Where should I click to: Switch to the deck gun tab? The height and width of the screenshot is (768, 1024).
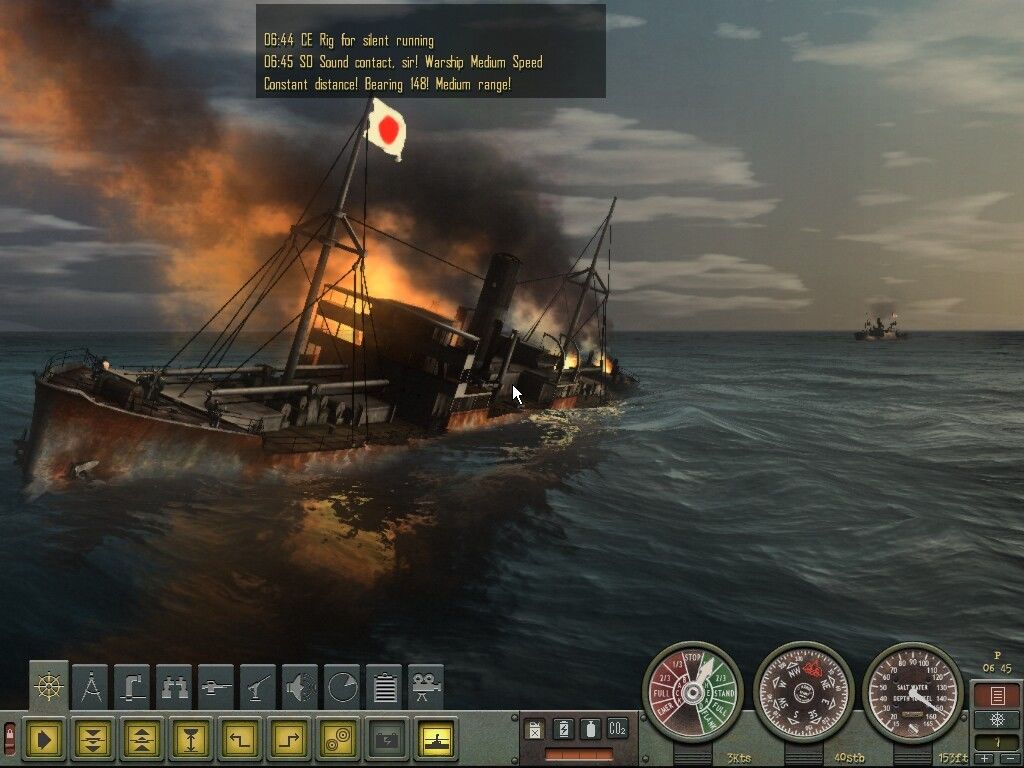[216, 687]
